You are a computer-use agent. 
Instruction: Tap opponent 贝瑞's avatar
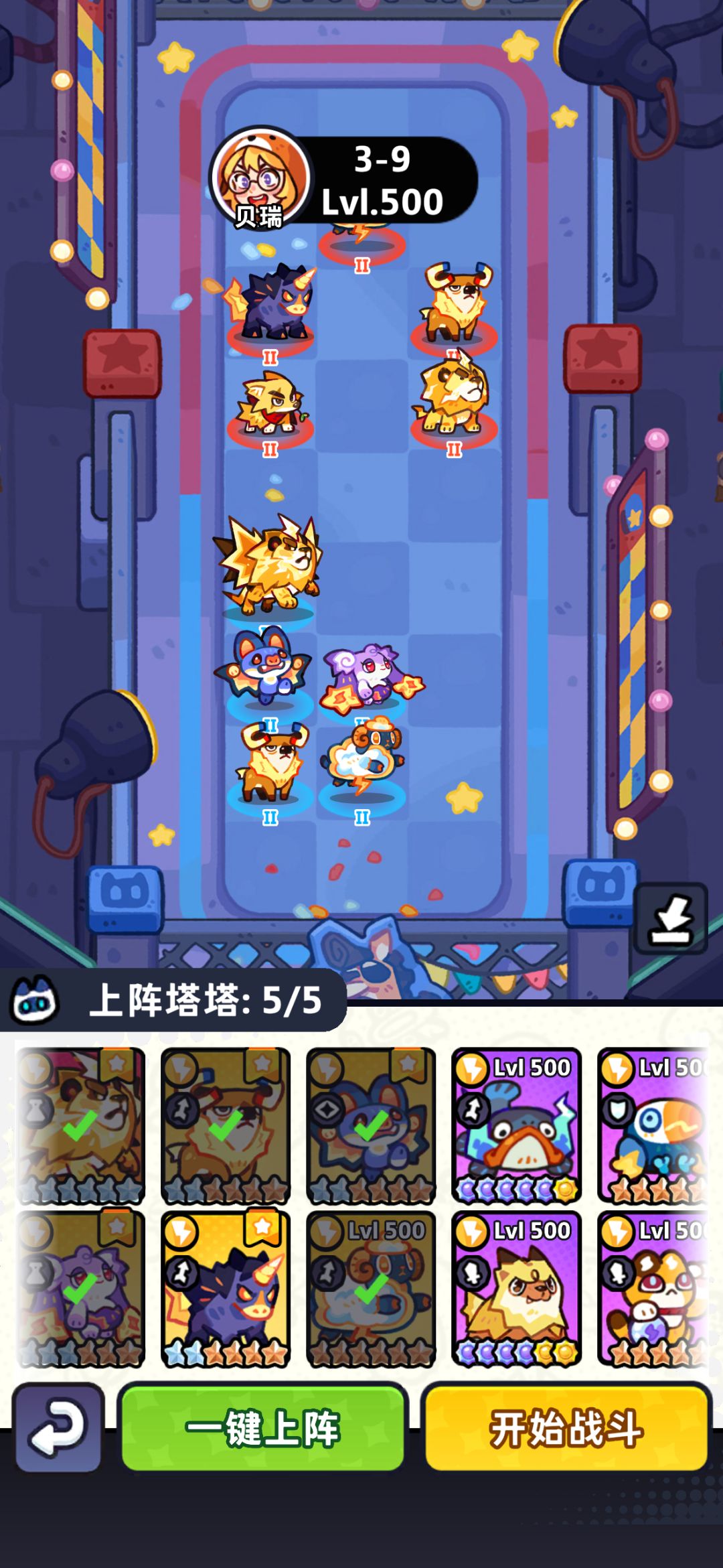coord(261,177)
